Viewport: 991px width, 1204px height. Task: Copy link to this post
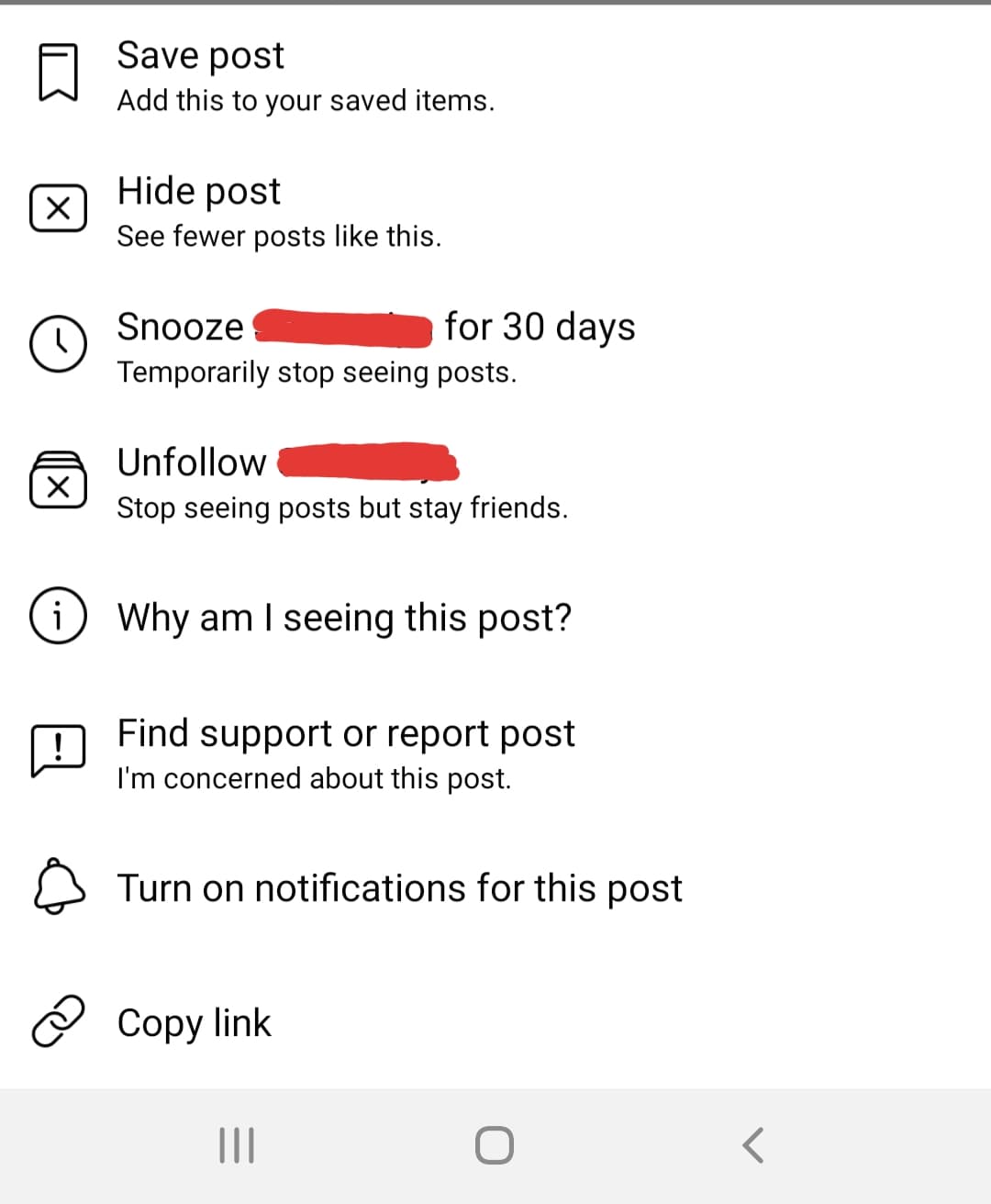click(194, 1023)
